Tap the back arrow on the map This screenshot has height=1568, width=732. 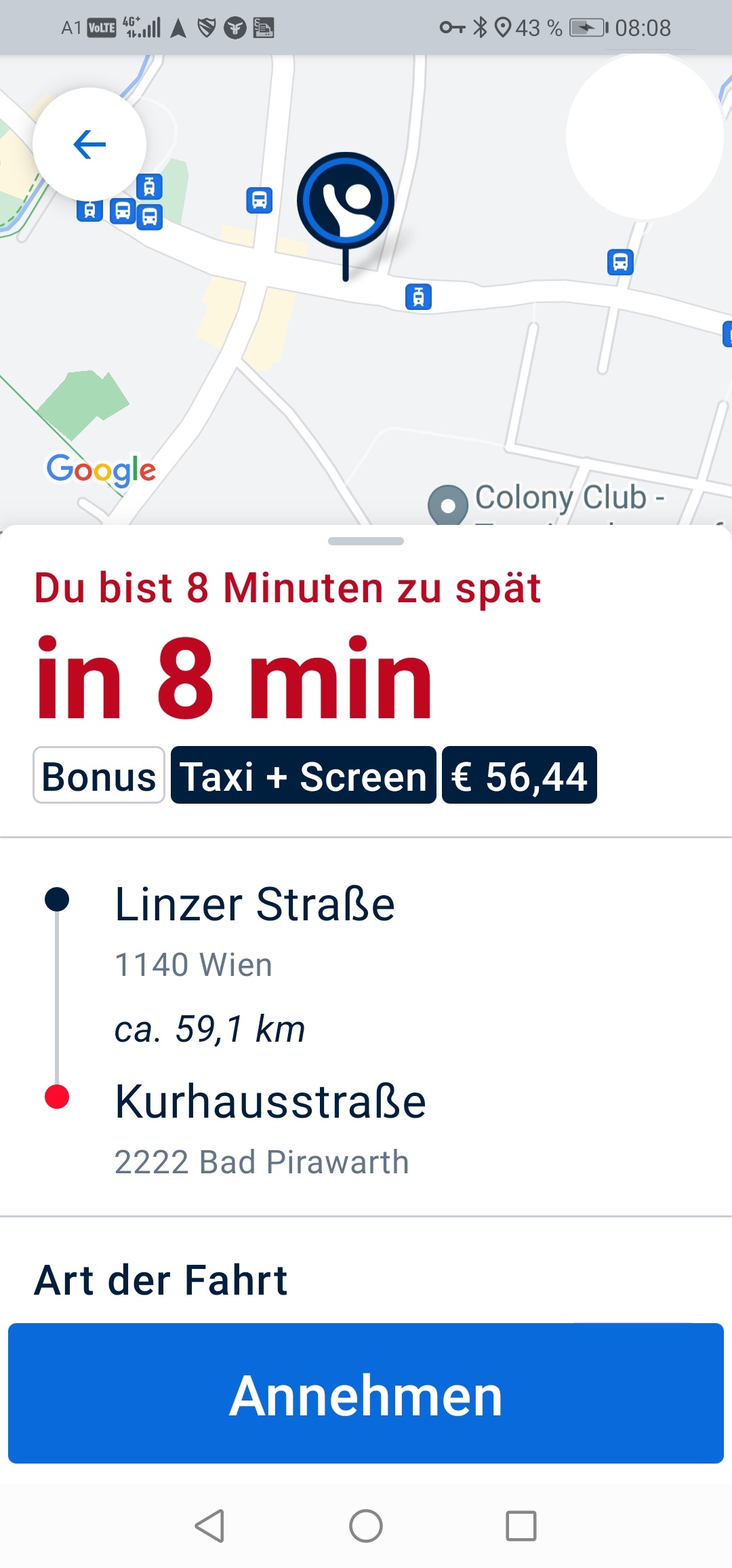point(89,144)
